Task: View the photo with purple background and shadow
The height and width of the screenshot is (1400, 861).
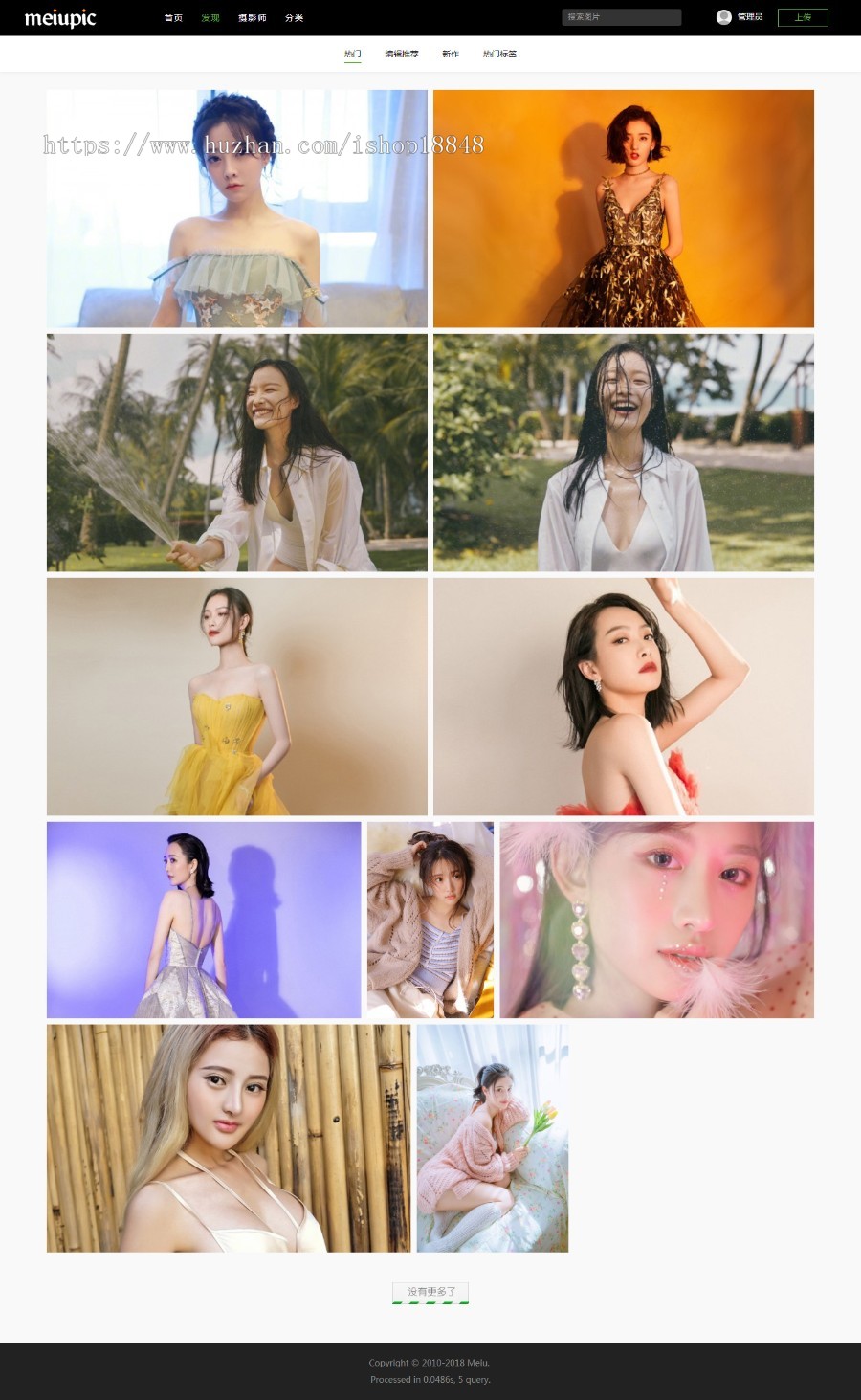Action: pos(204,920)
